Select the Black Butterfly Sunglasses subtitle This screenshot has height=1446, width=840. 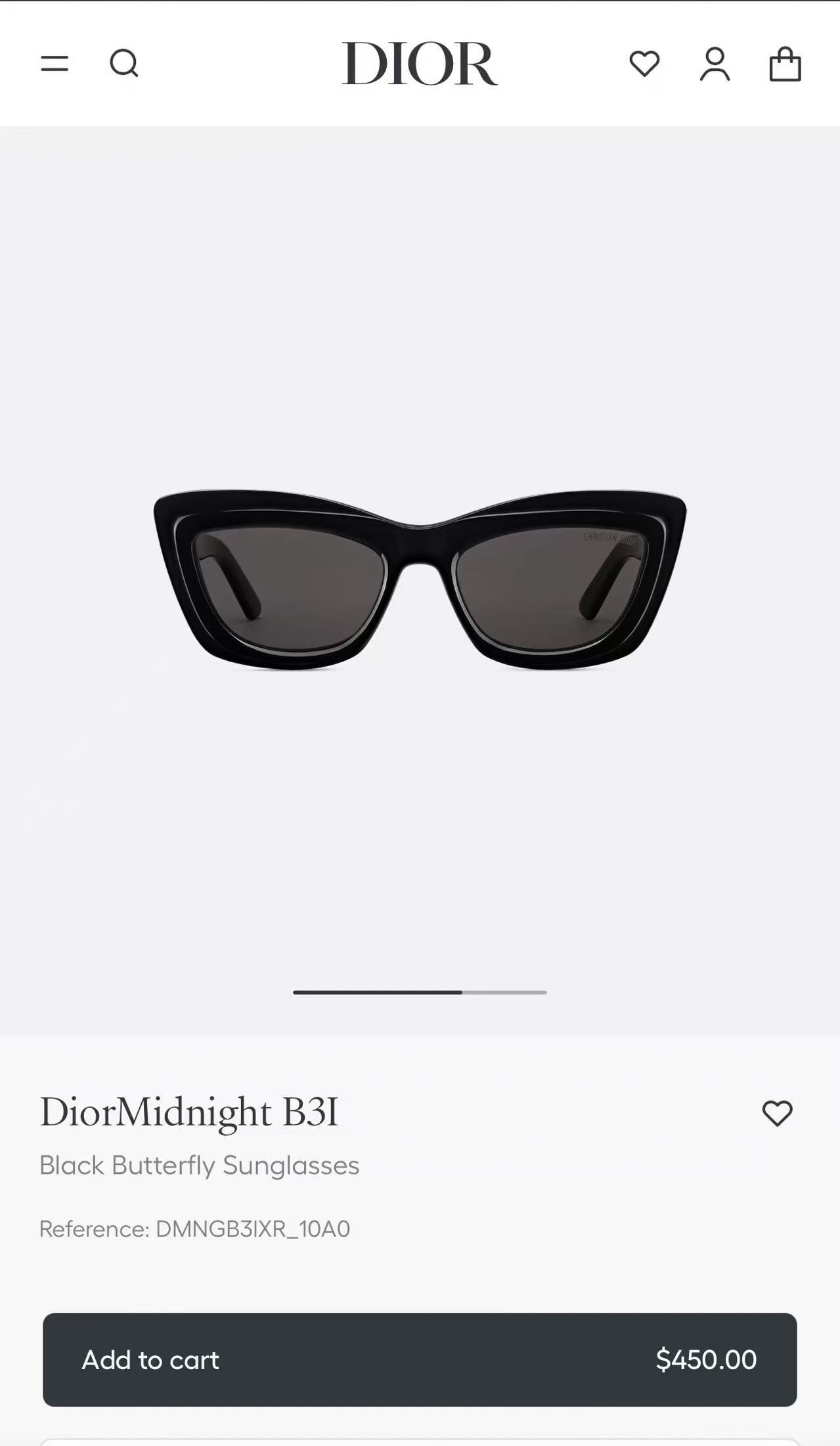(x=200, y=1166)
